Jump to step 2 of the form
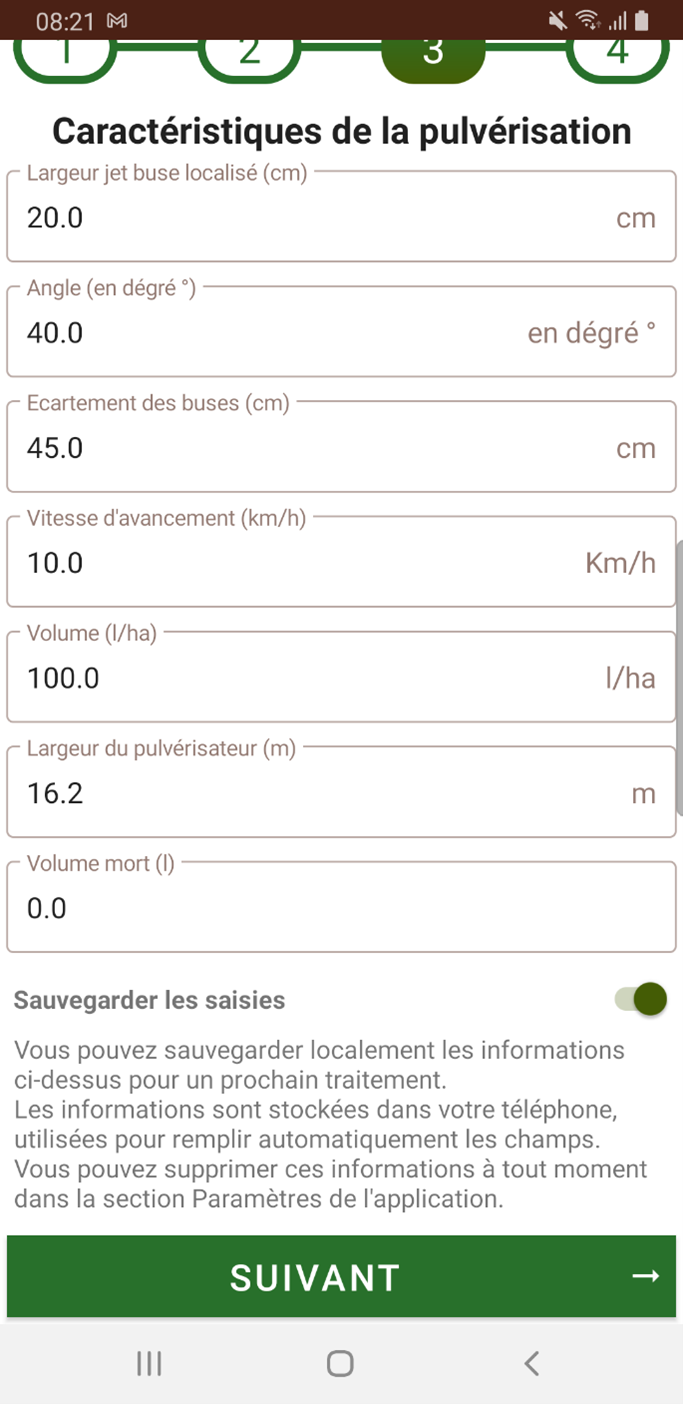This screenshot has height=1404, width=683. point(249,55)
